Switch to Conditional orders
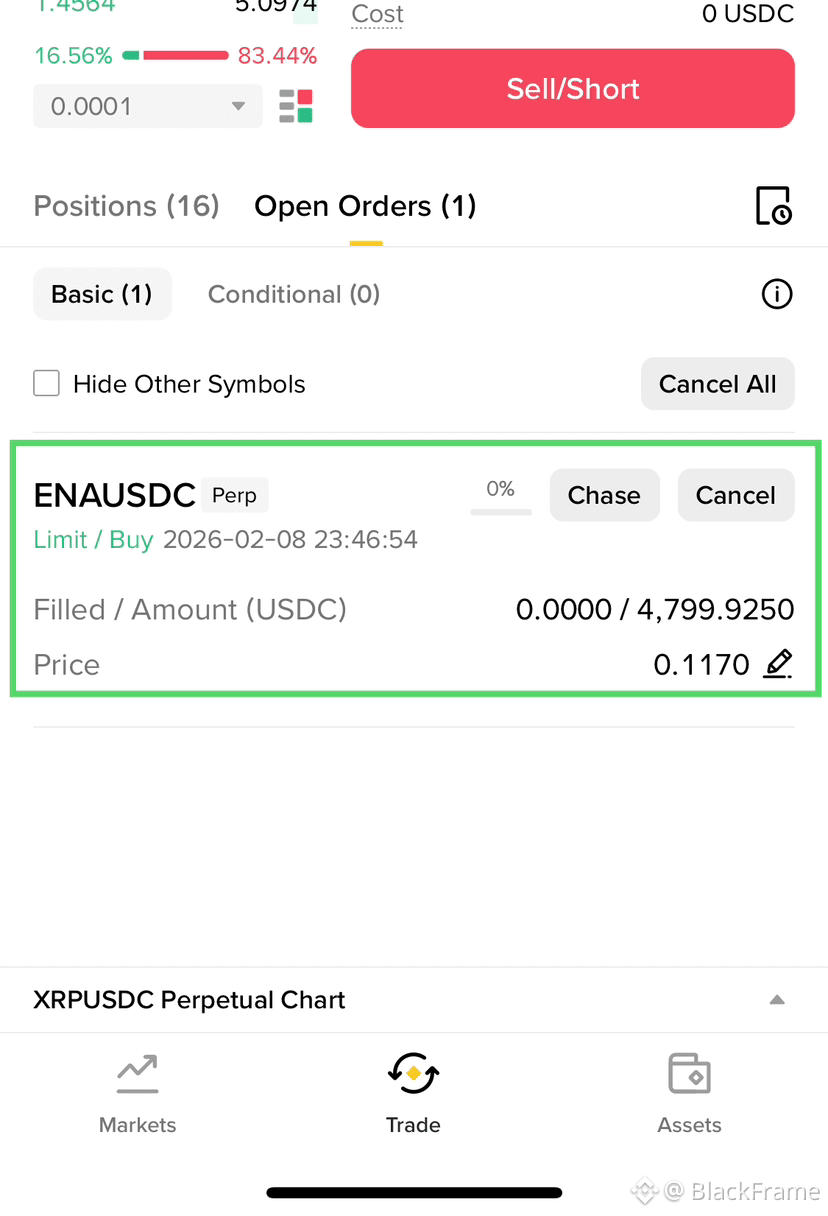 [x=293, y=294]
